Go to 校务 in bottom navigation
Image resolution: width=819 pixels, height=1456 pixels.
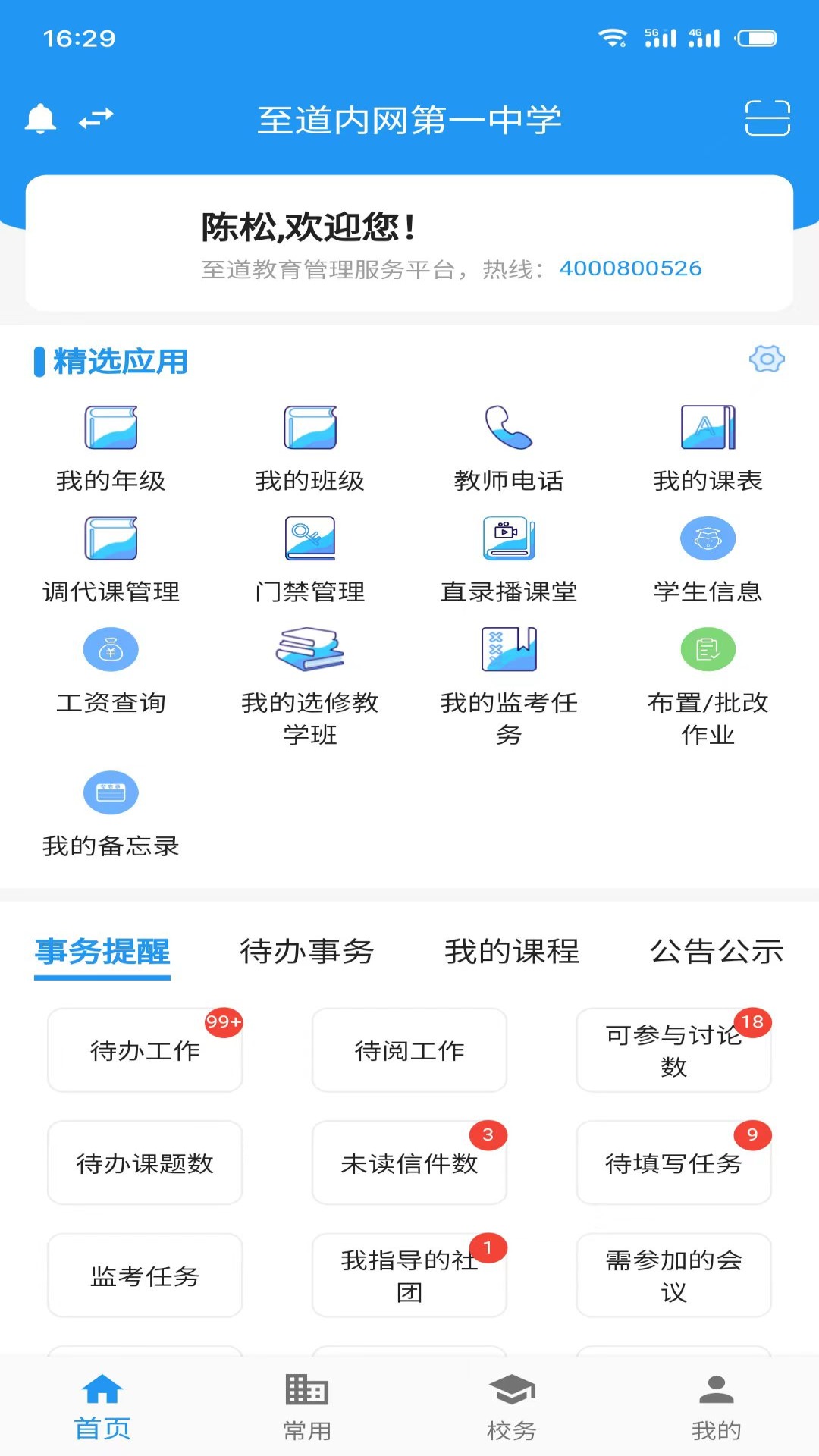tap(512, 1407)
